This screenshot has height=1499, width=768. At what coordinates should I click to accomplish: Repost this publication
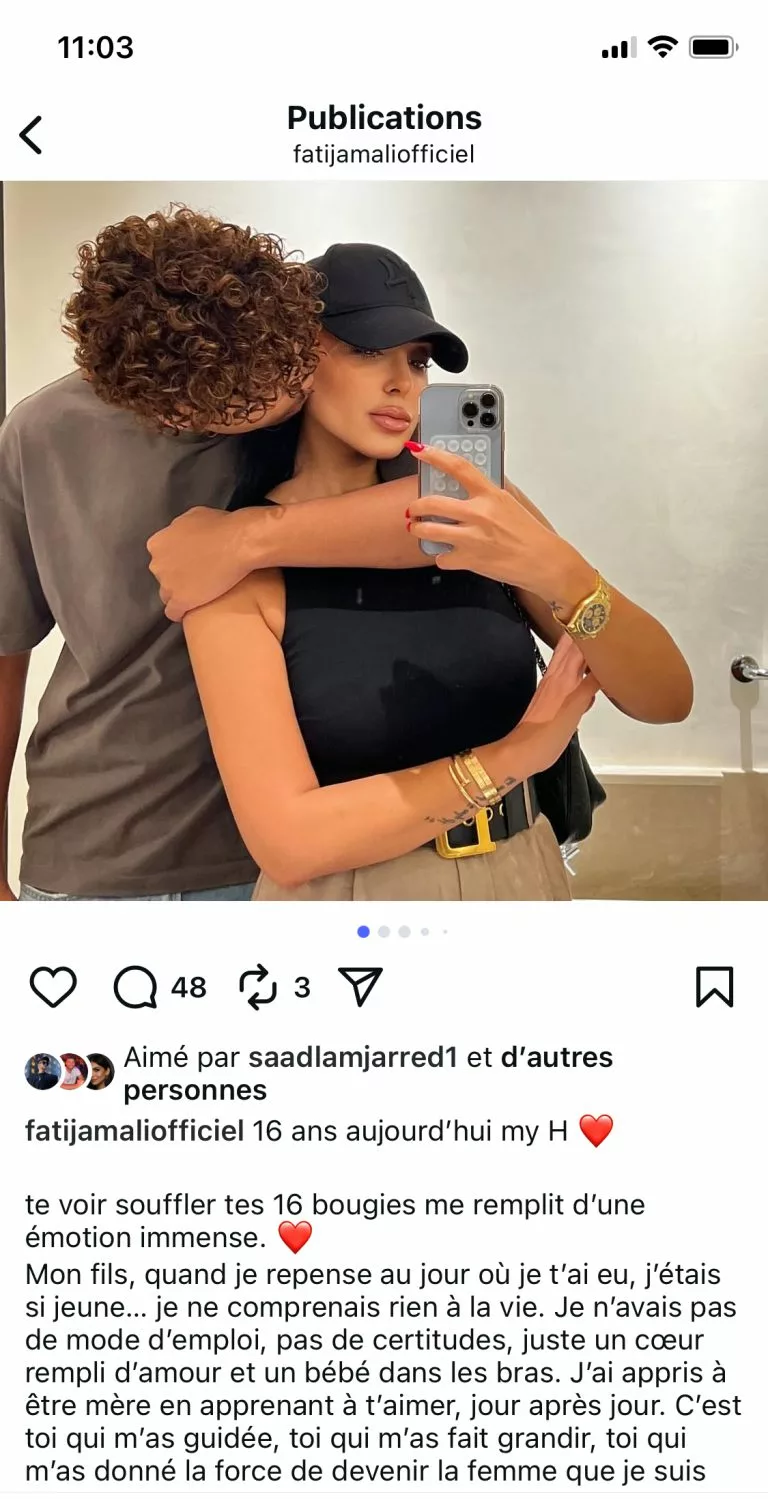258,988
